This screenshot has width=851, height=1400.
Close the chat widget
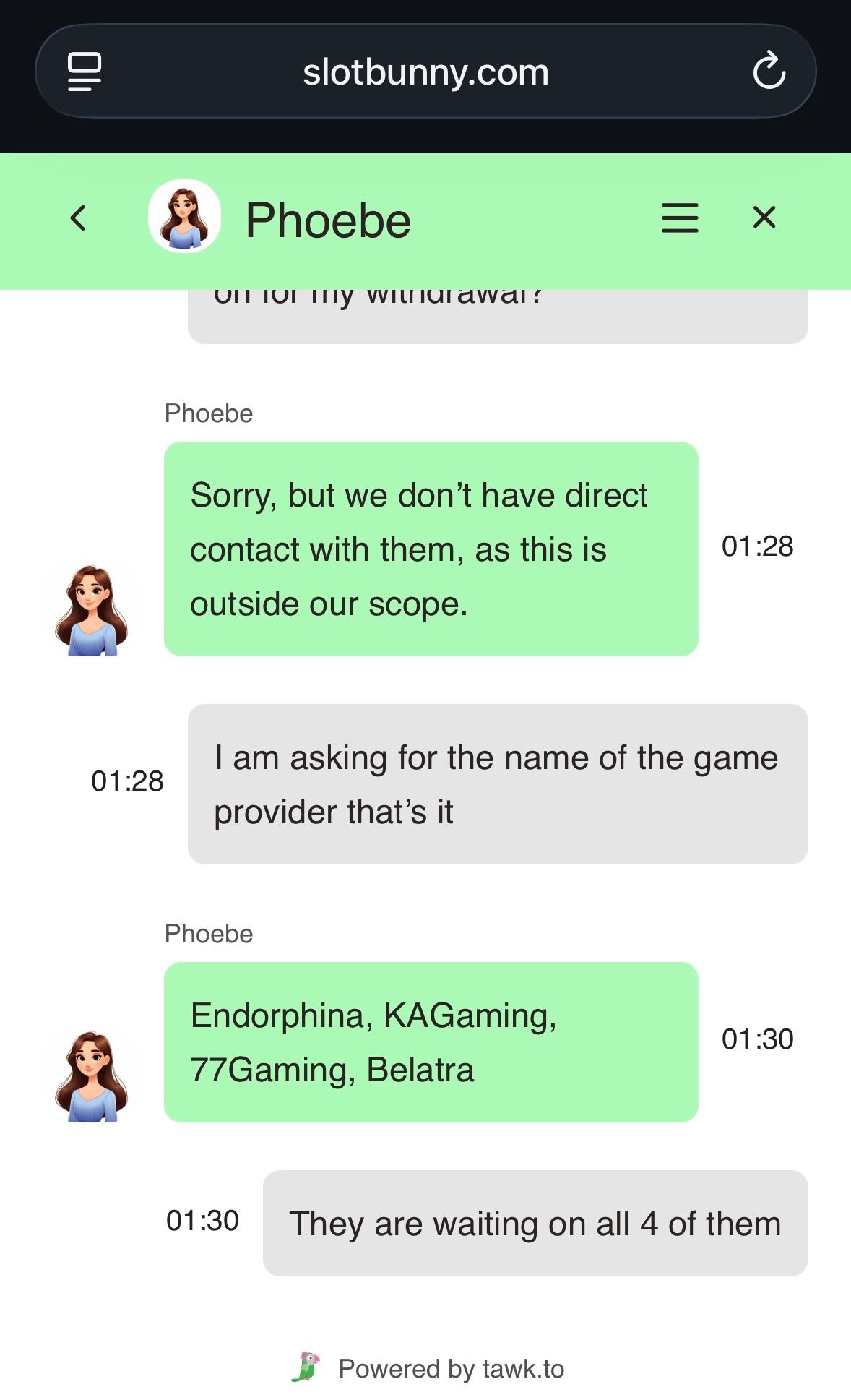click(764, 218)
